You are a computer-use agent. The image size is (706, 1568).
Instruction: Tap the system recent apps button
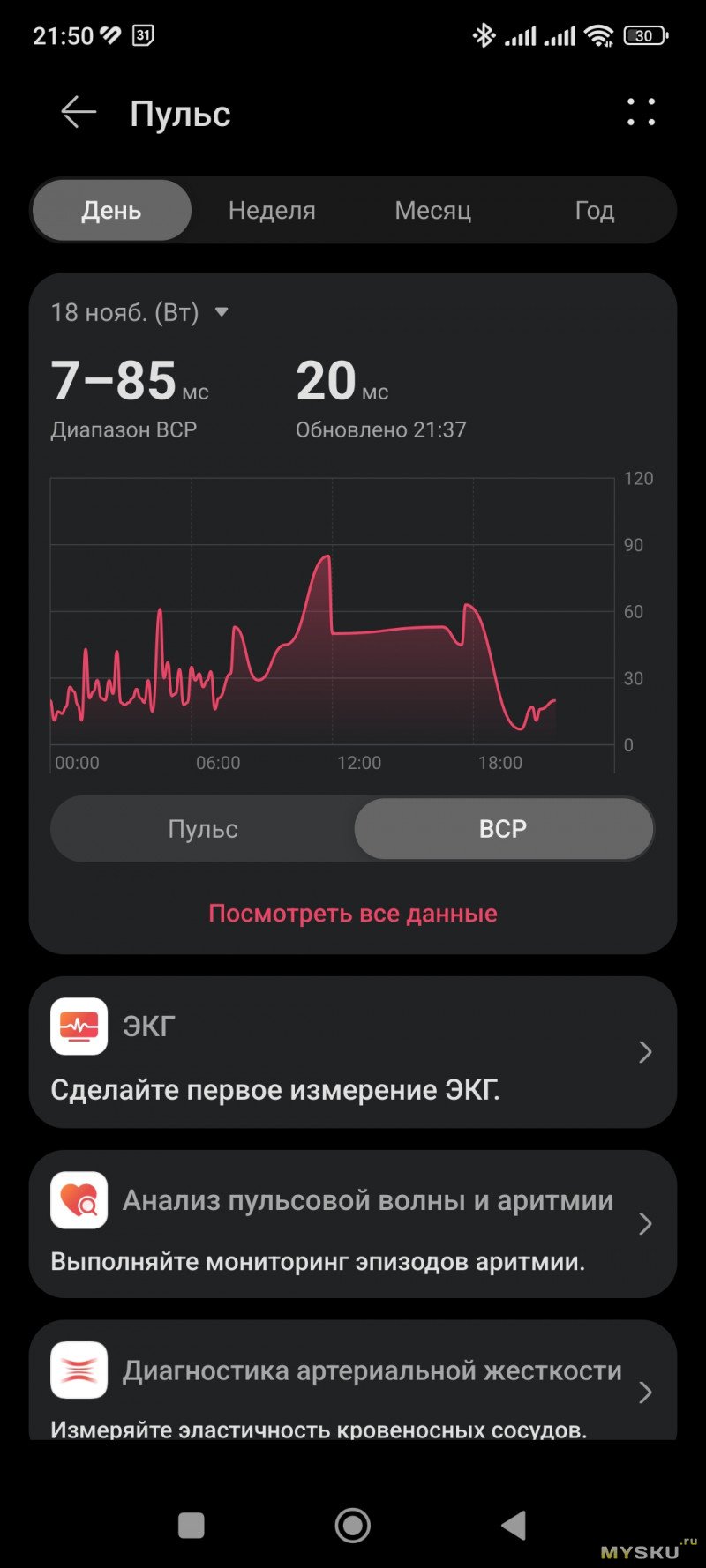point(192,1525)
